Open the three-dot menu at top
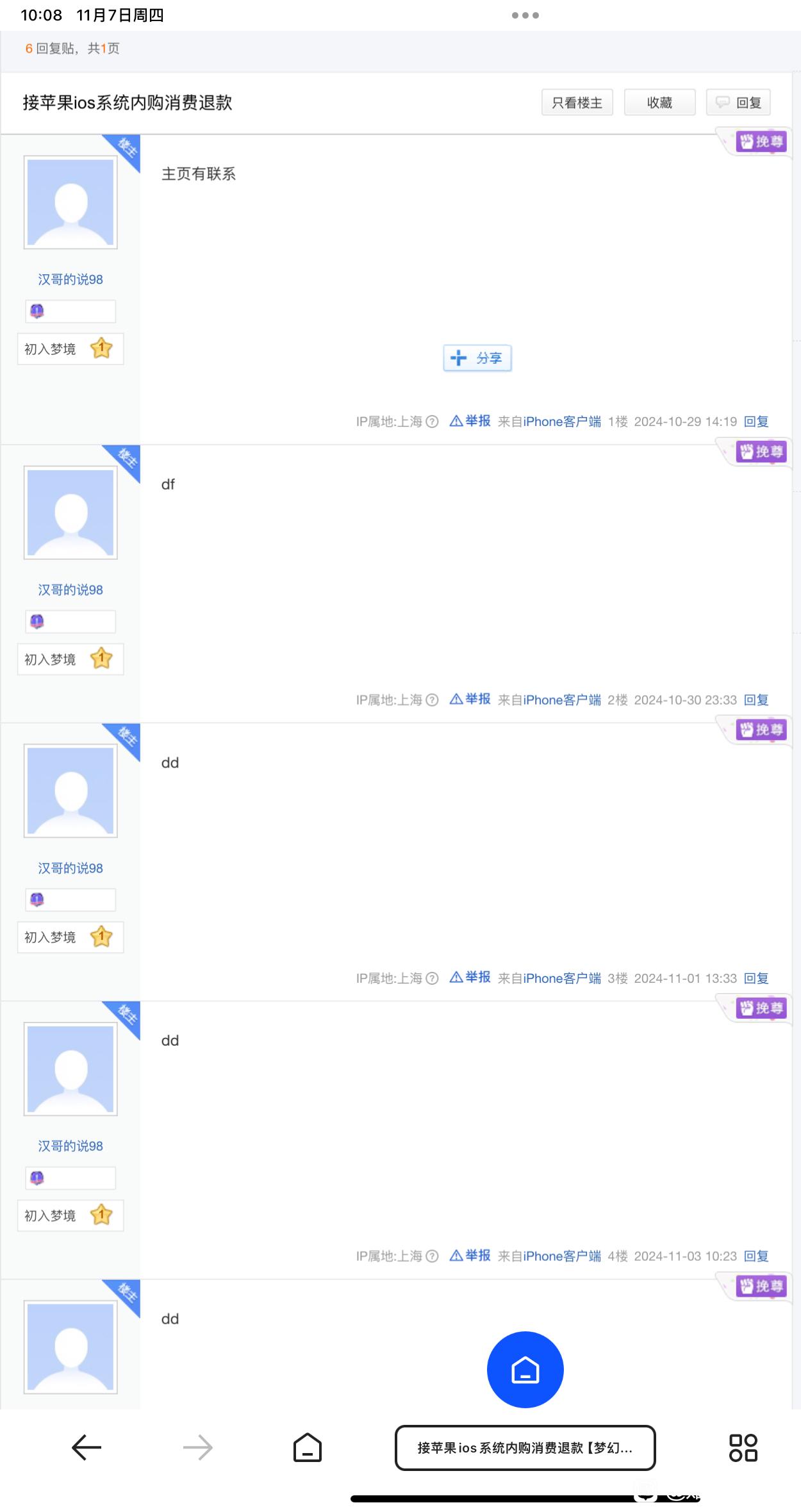Screen dimensions: 801x1512 pyautogui.click(x=525, y=15)
